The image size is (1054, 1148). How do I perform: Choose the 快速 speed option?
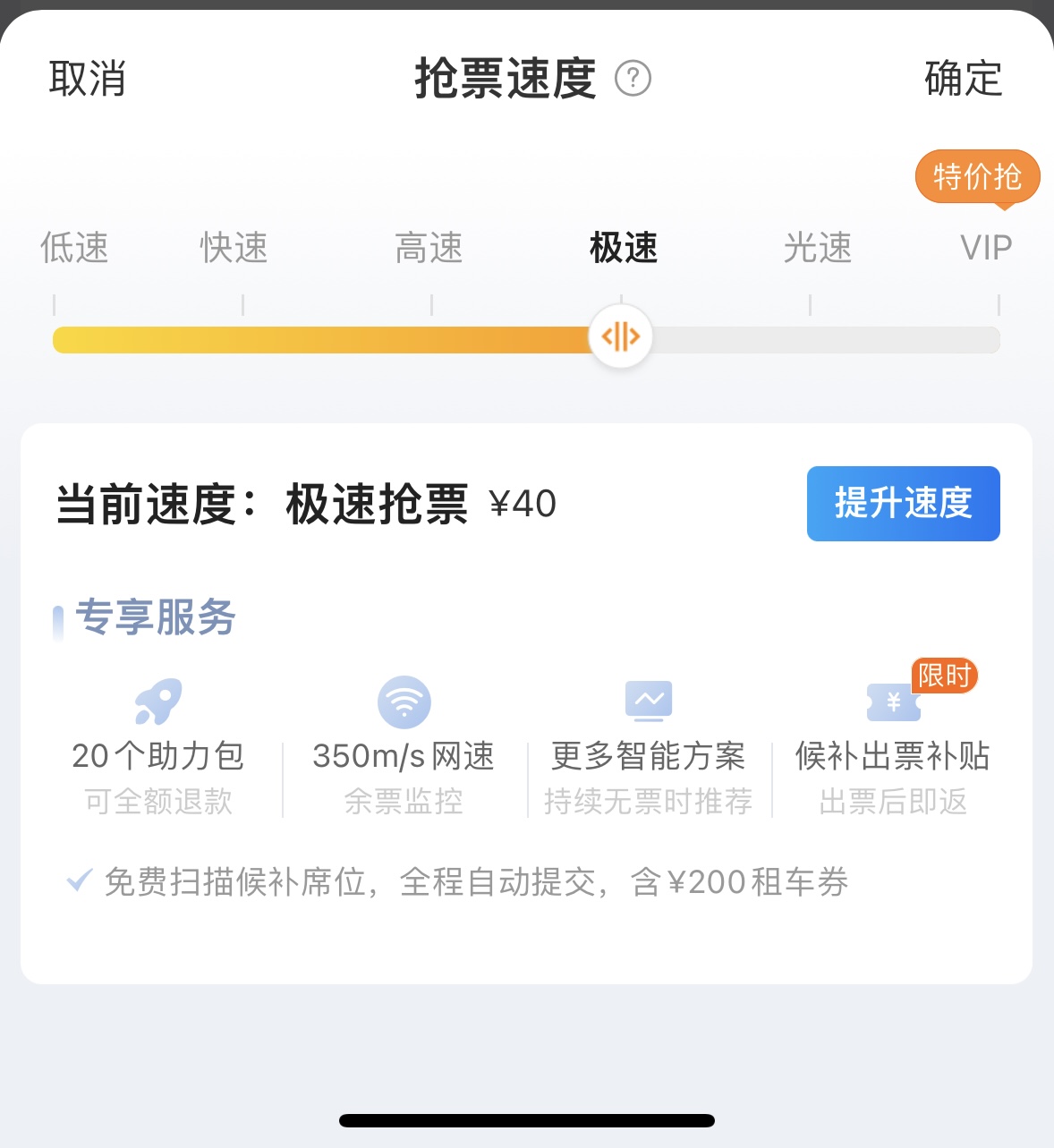[234, 248]
